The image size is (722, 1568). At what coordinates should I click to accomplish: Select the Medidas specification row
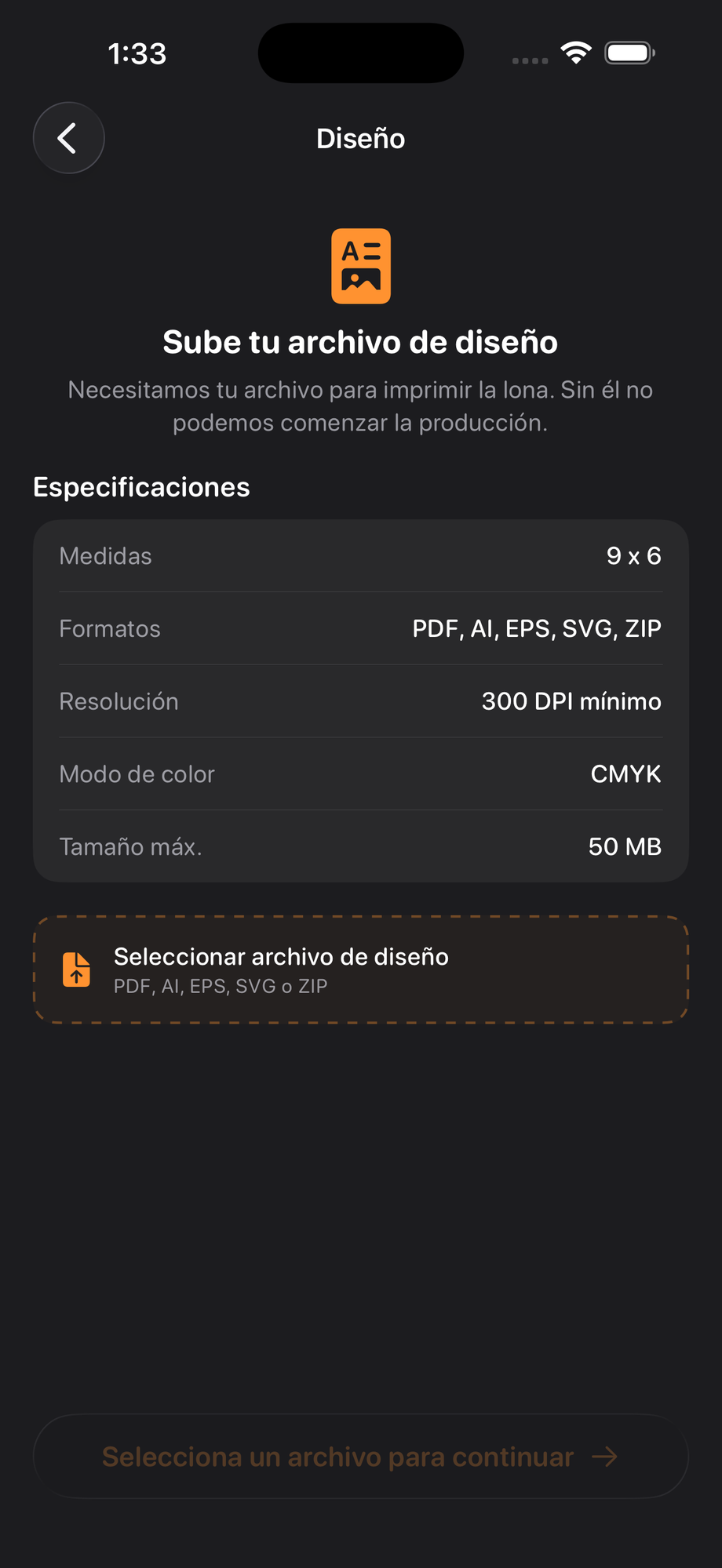[x=360, y=555]
